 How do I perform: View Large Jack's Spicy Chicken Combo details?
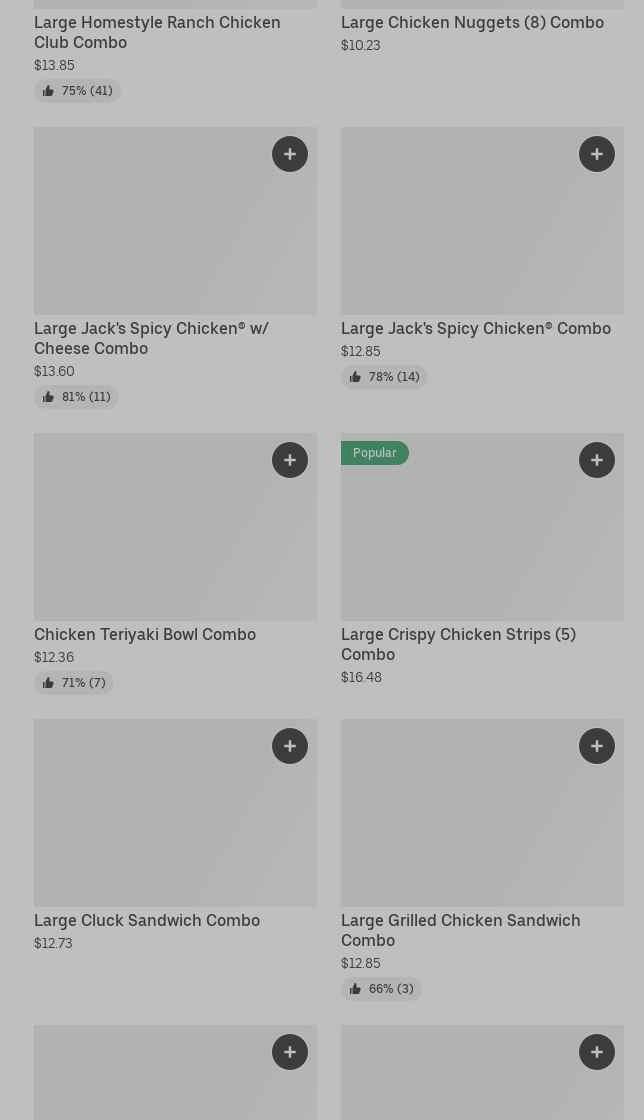pos(475,328)
